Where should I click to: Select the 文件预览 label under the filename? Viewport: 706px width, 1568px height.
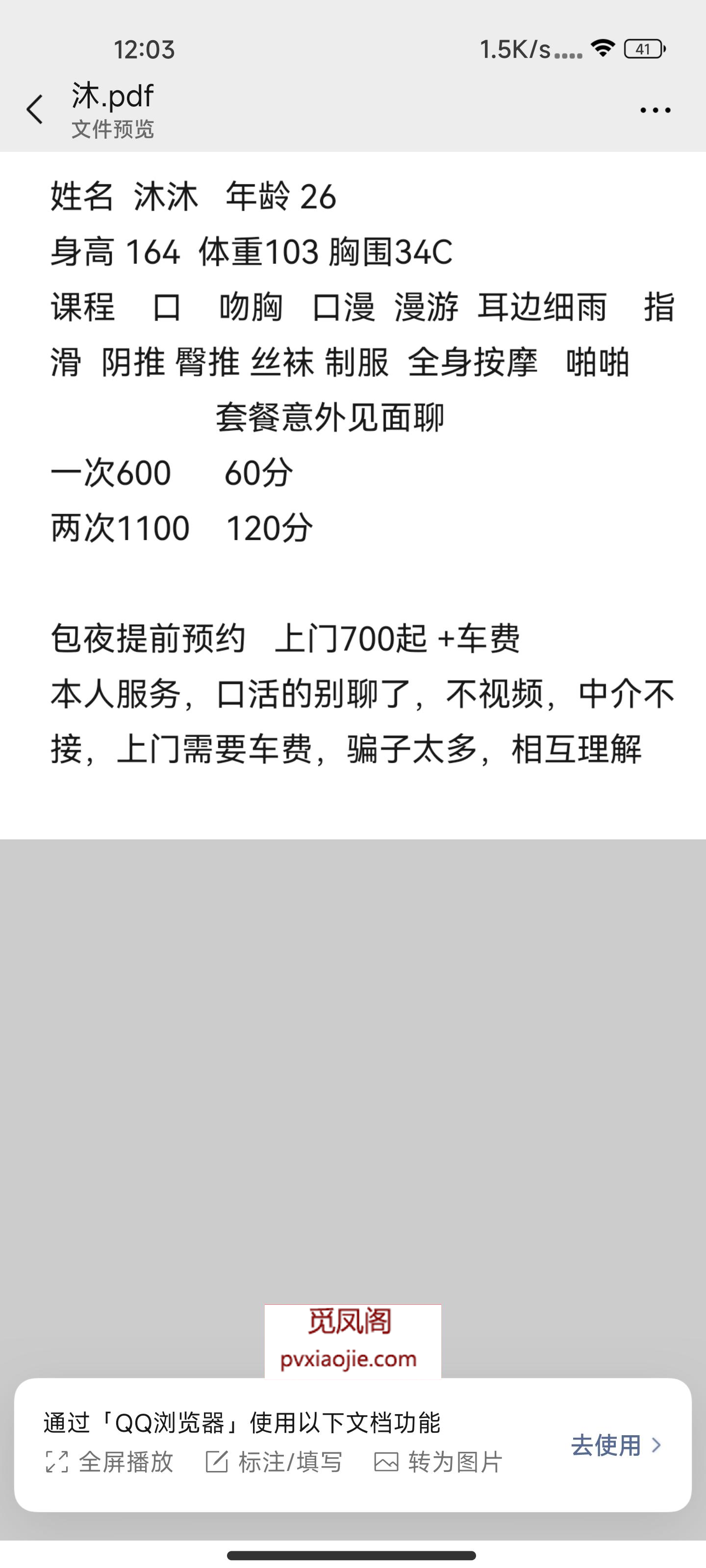pos(113,128)
